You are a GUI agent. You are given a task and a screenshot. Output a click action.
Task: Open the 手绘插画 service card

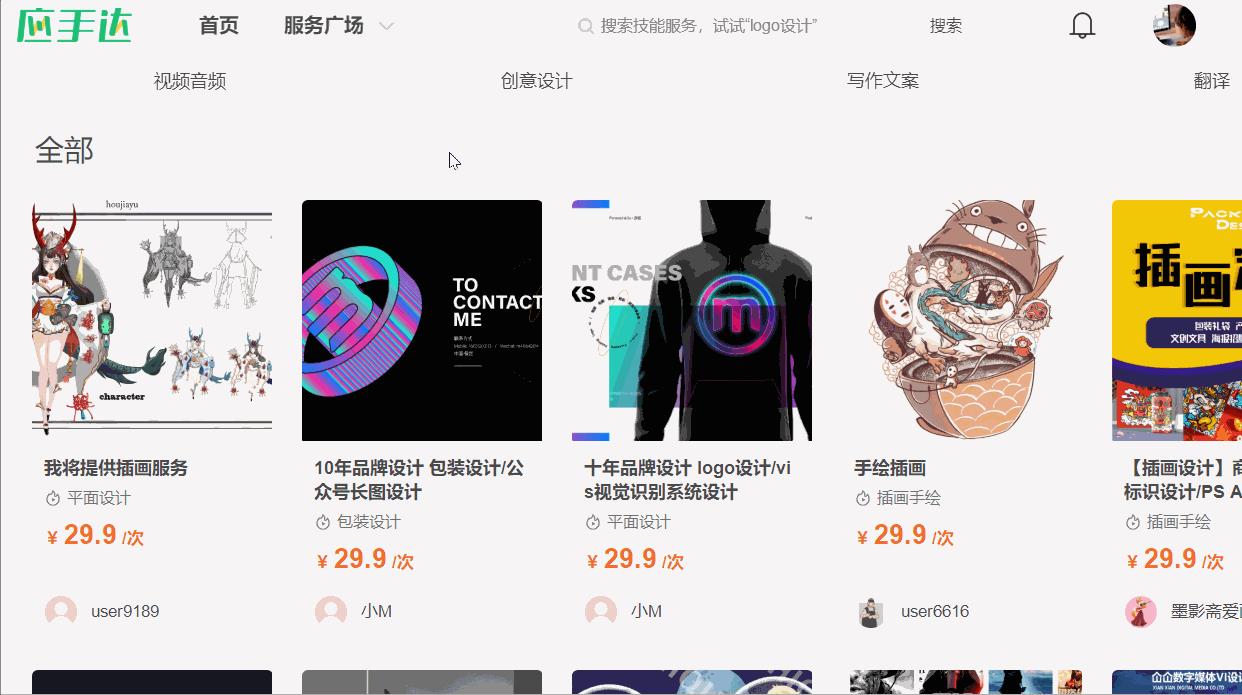tap(962, 320)
